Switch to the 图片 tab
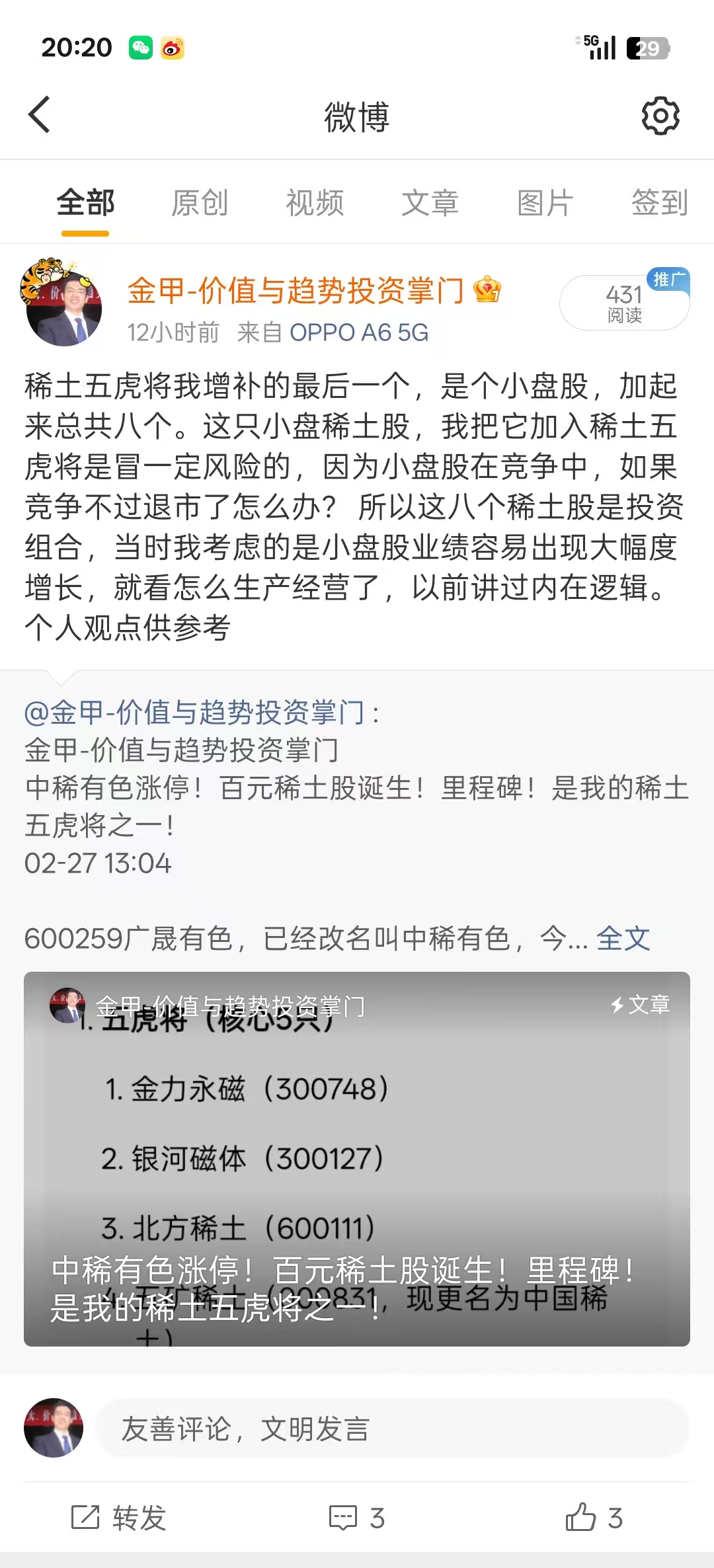The image size is (714, 1568). tap(545, 203)
